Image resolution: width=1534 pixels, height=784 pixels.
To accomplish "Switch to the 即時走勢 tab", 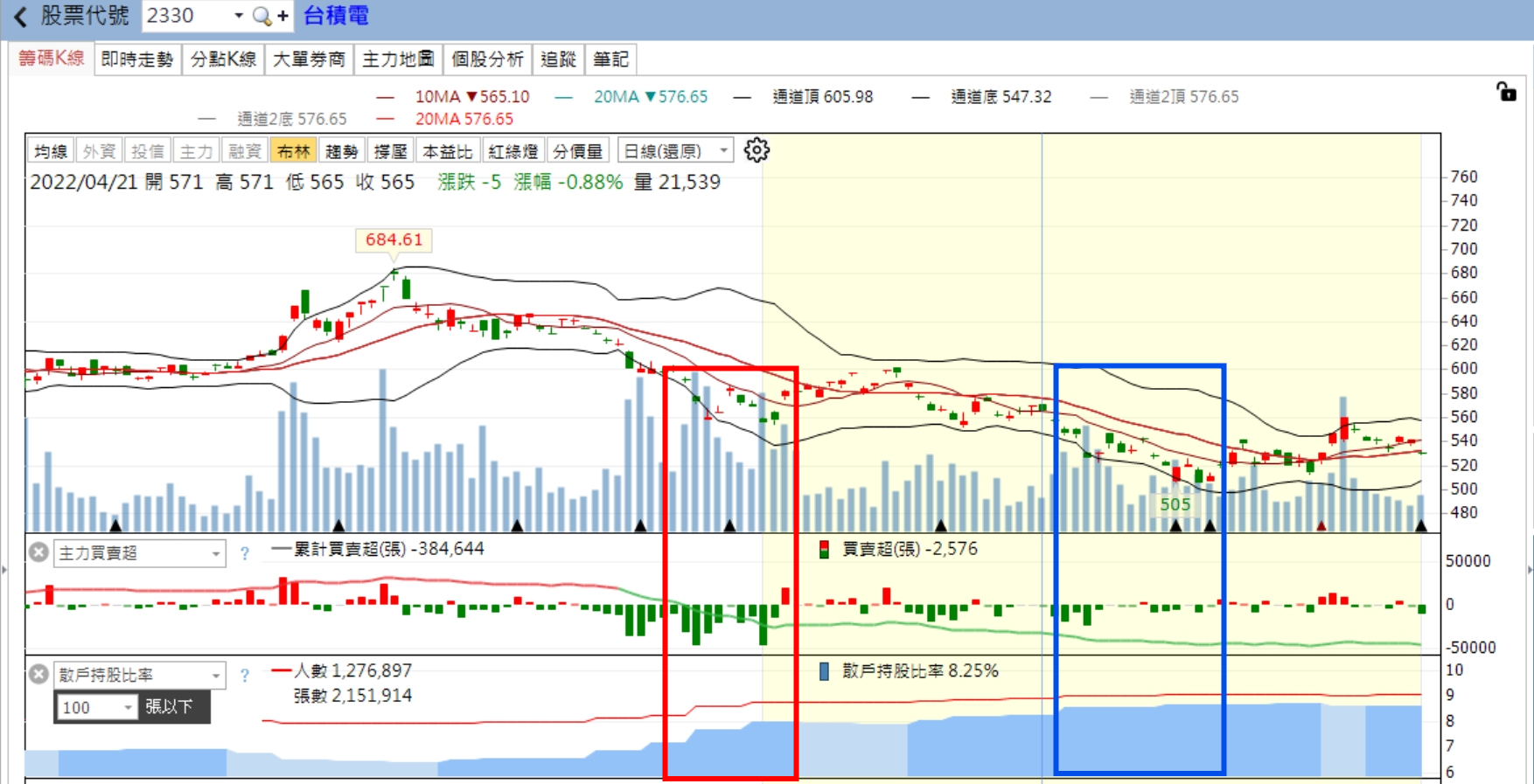I will click(137, 59).
